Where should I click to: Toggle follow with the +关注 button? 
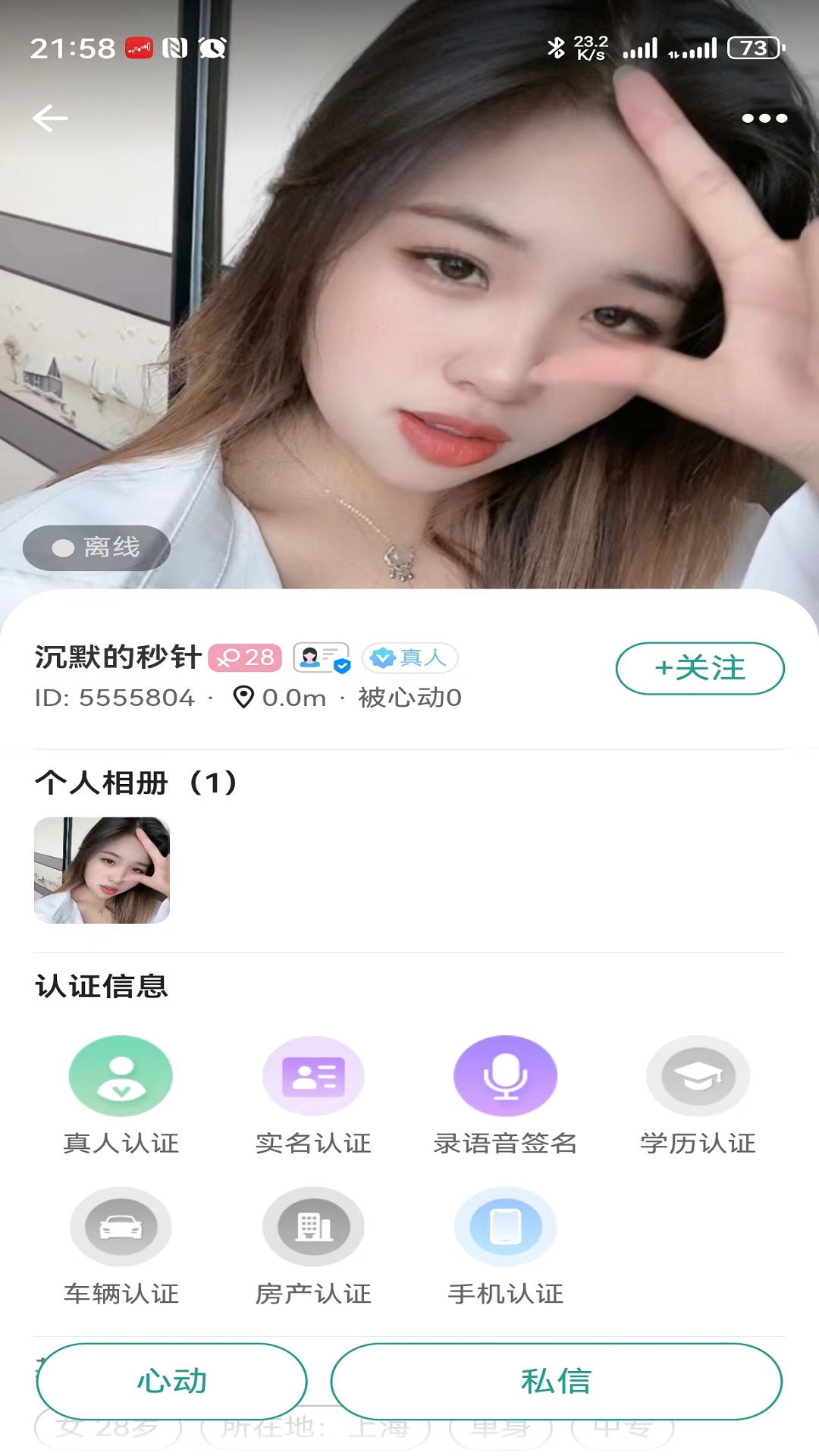[699, 667]
